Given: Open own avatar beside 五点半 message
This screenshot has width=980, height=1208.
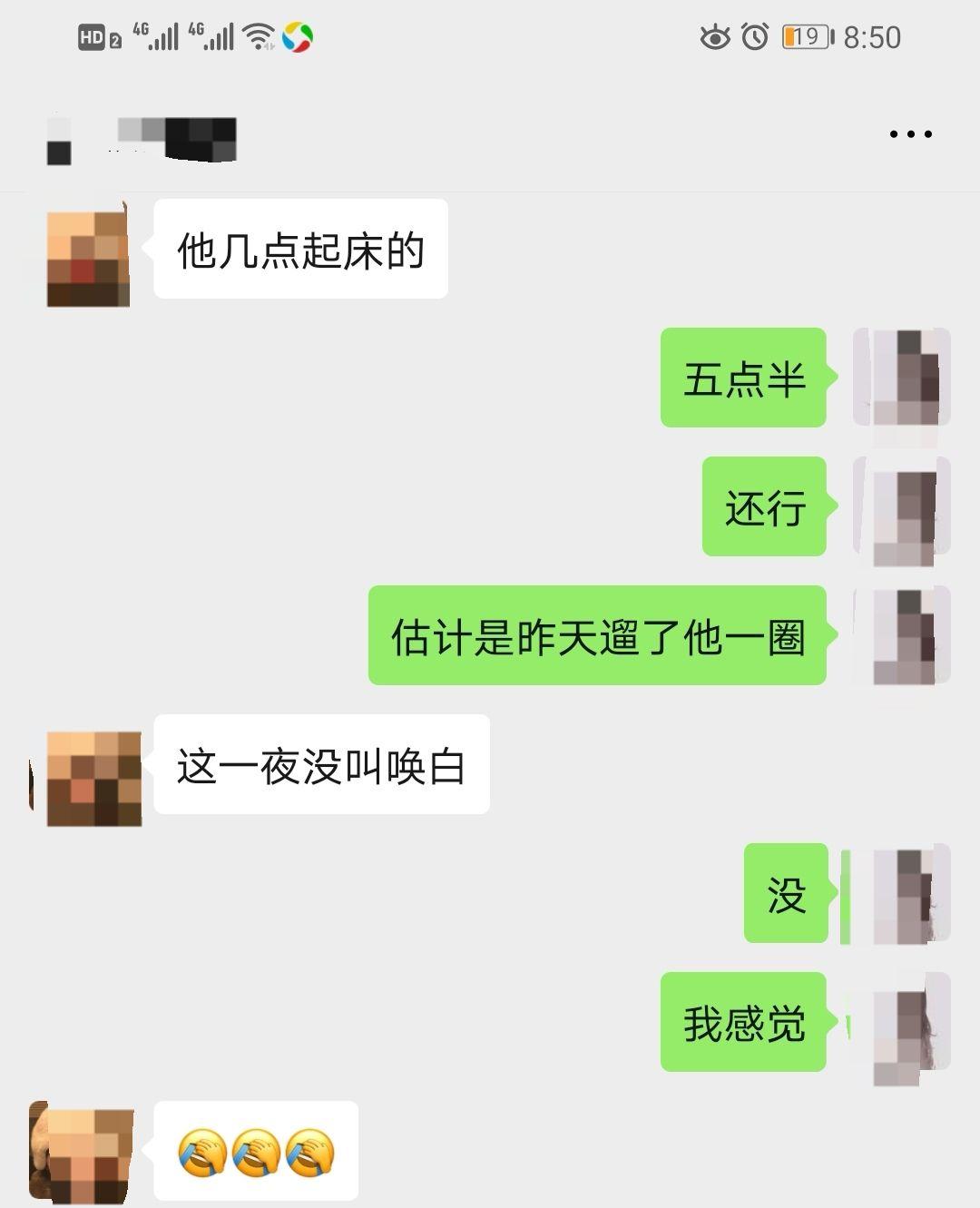Looking at the screenshot, I should click(902, 377).
